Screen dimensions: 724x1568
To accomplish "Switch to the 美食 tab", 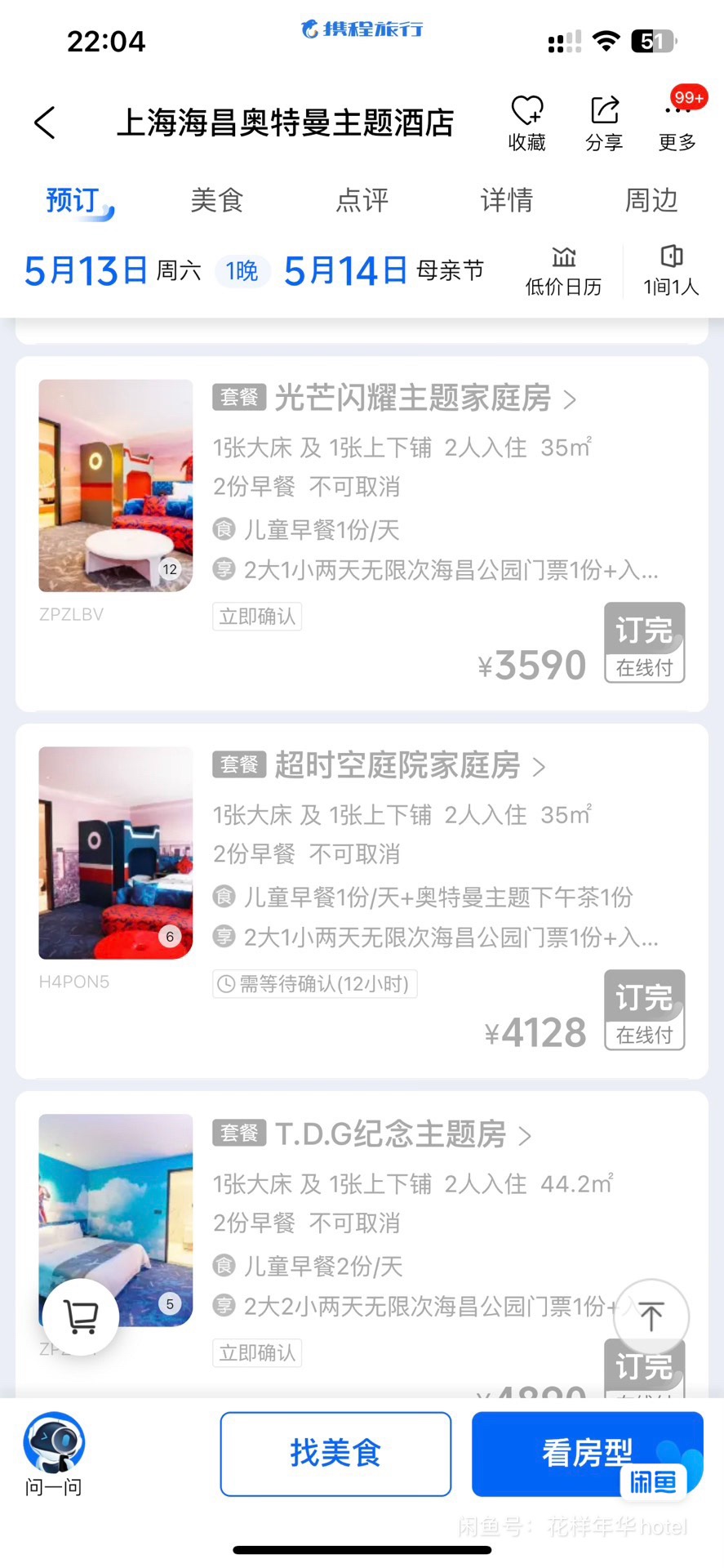I will (x=217, y=200).
